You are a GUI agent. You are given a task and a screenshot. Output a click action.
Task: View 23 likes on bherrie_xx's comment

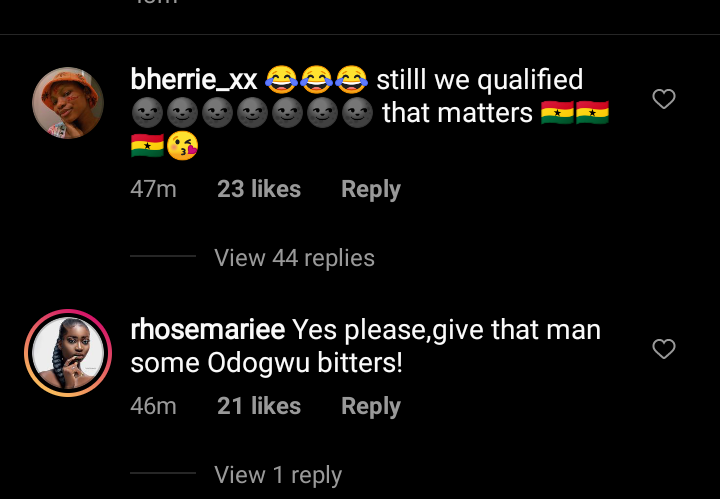258,189
